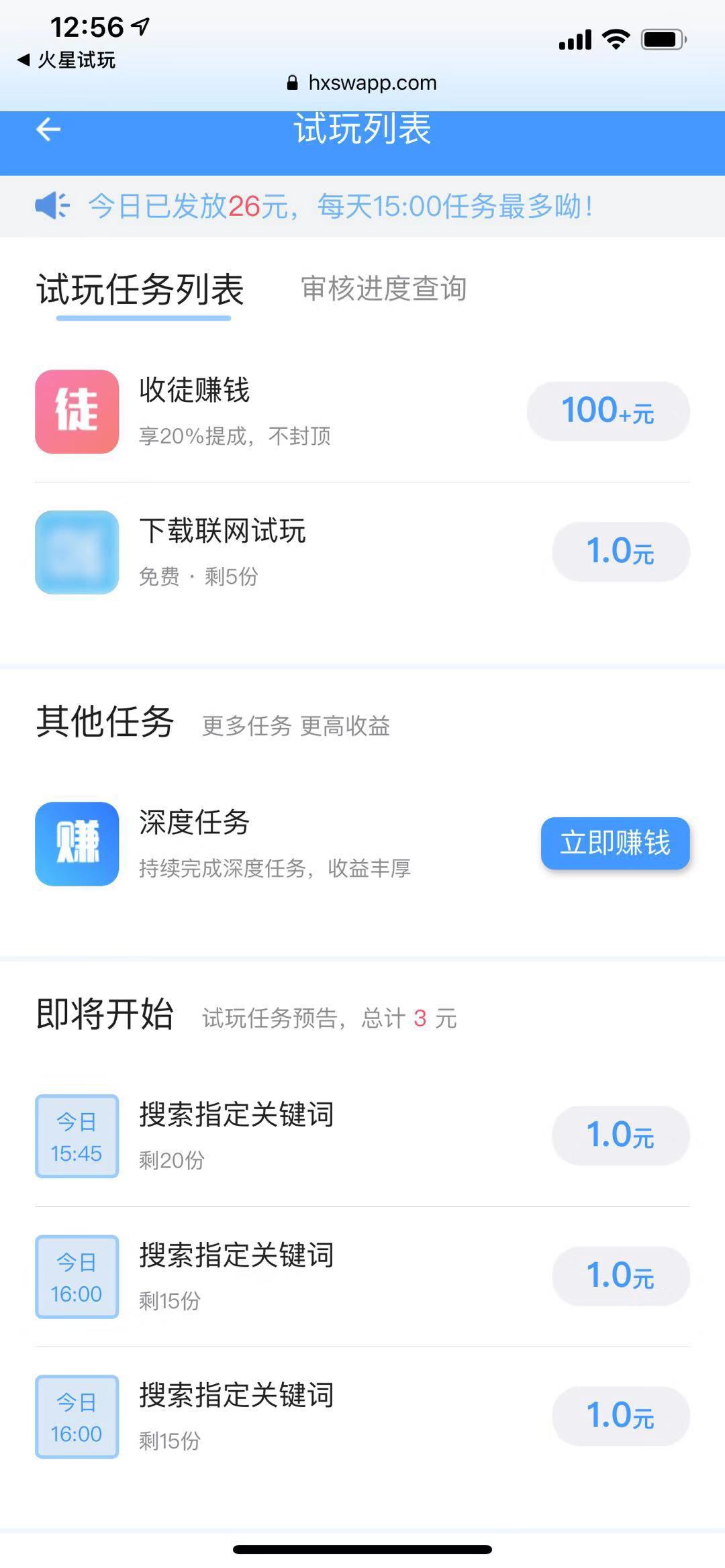Select the 深度任务 赚 icon
This screenshot has height=1568, width=725.
click(77, 844)
